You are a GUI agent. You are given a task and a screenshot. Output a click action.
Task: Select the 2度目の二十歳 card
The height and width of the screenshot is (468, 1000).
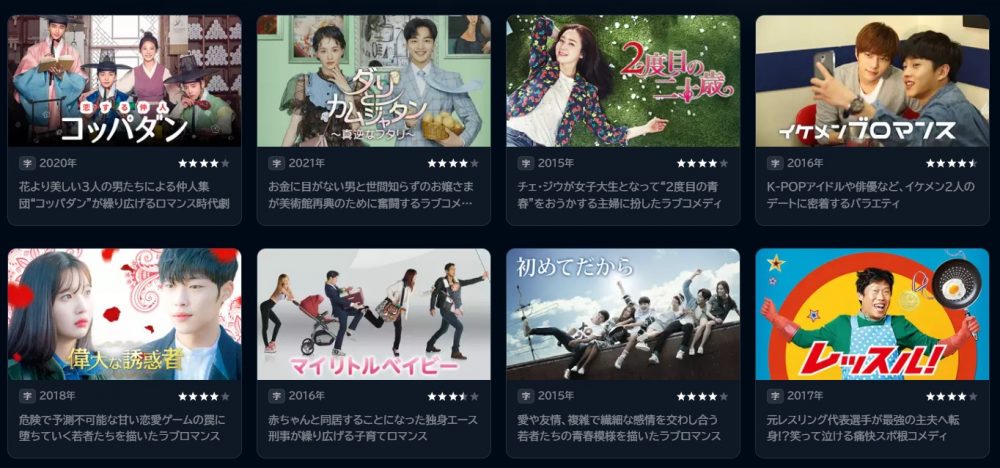click(x=622, y=82)
